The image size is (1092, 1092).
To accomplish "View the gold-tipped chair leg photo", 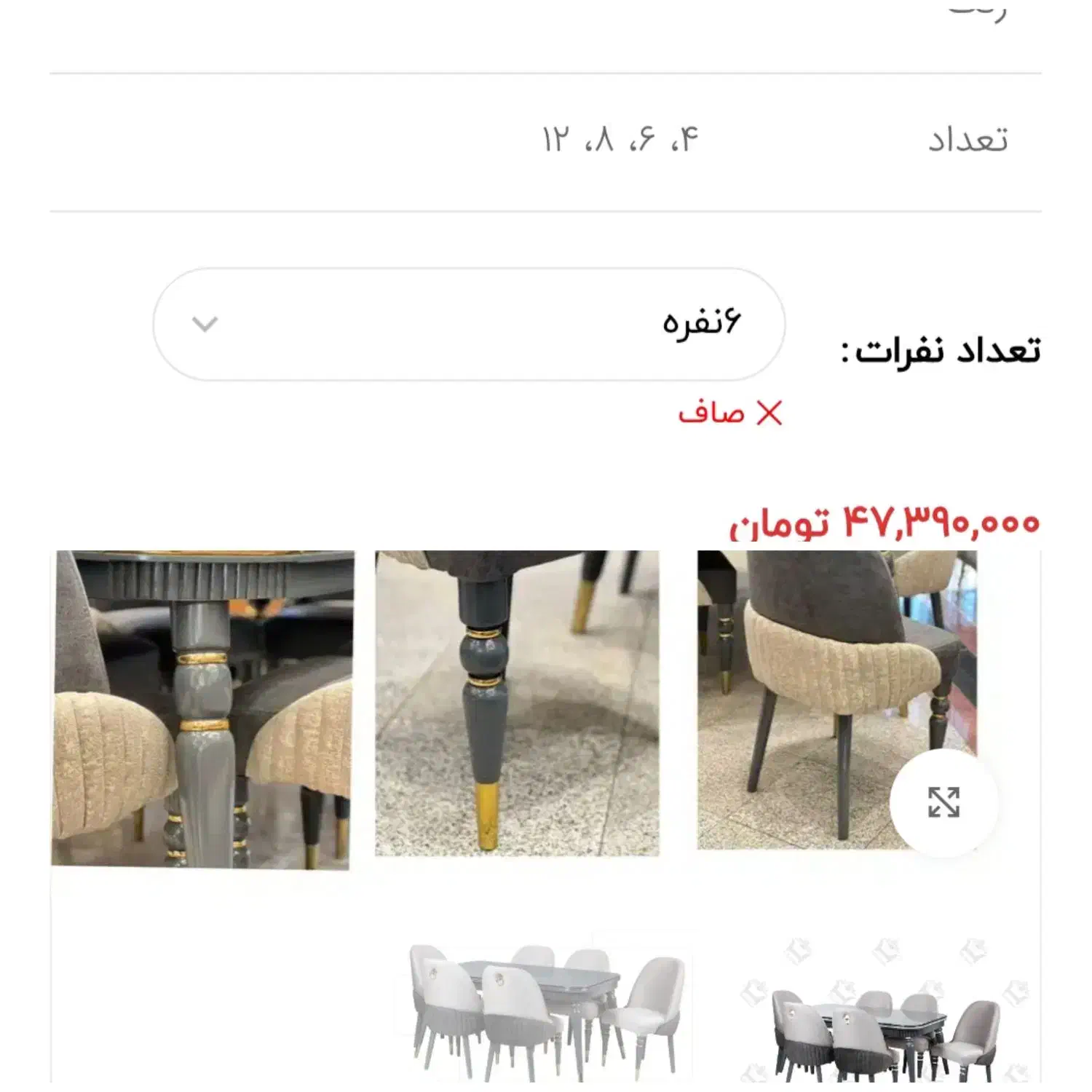I will [x=517, y=703].
